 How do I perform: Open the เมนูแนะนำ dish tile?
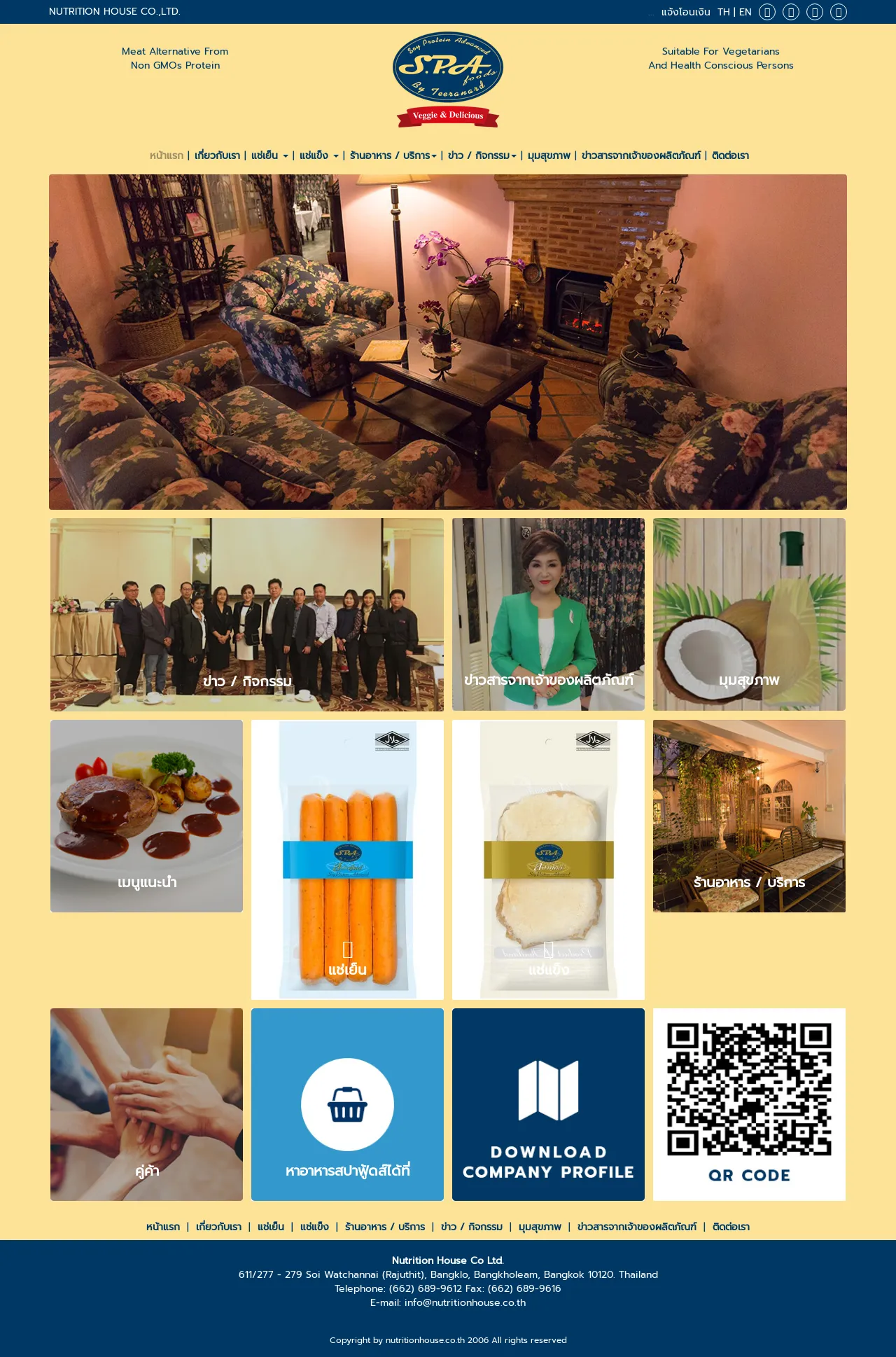(x=146, y=816)
